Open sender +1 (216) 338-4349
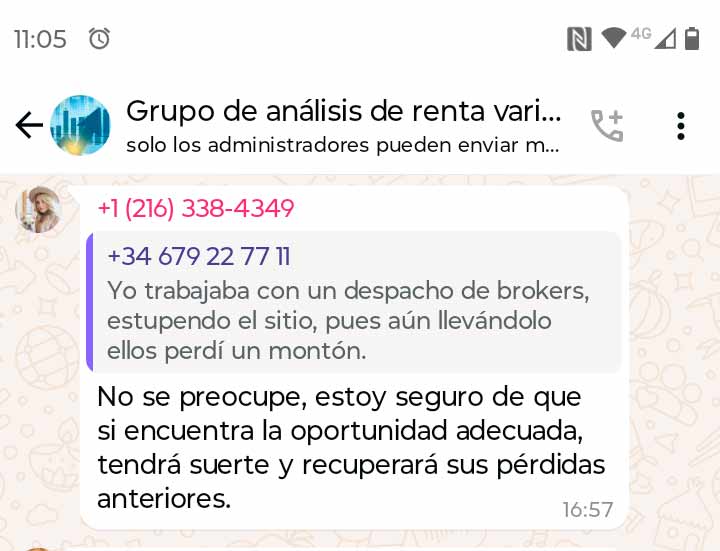 coord(196,209)
